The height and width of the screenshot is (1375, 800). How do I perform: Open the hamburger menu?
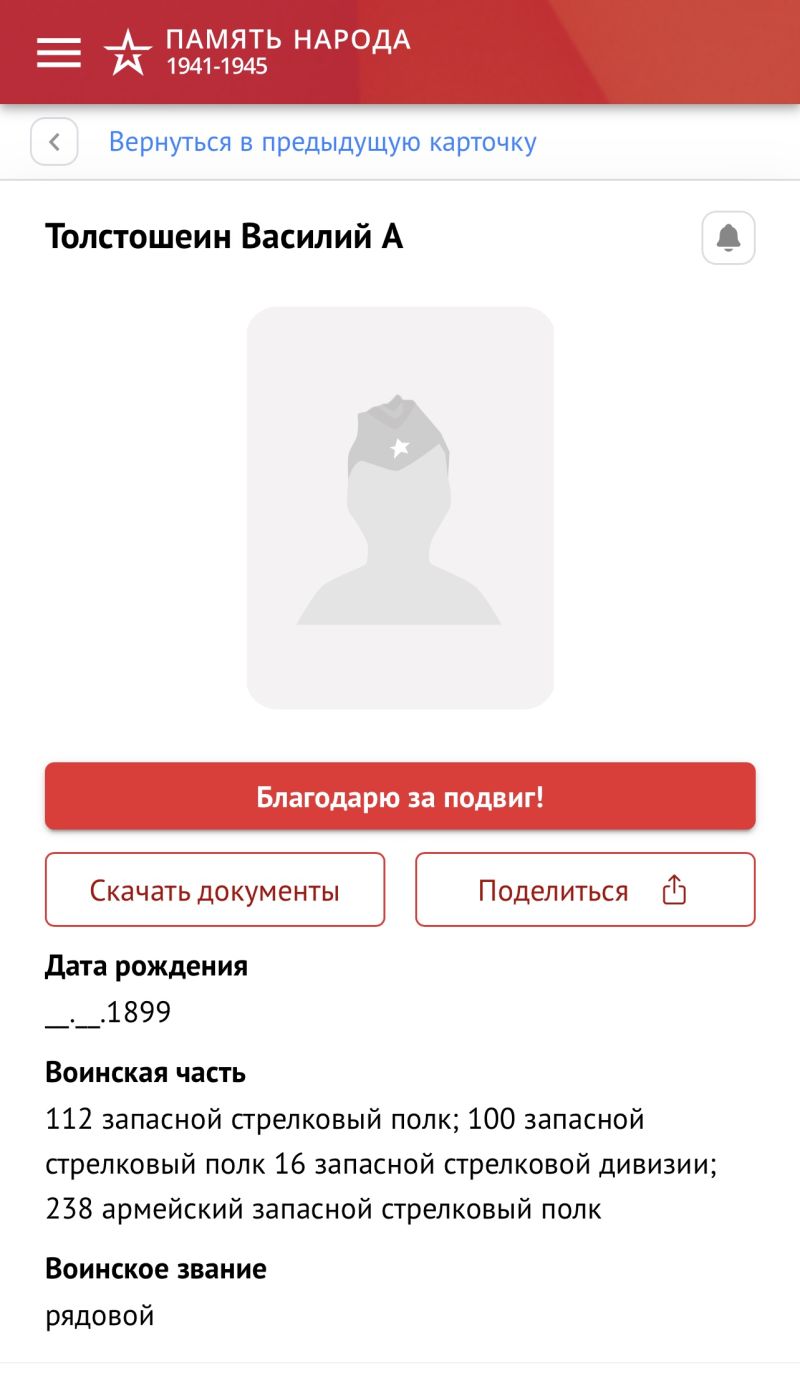pos(59,53)
